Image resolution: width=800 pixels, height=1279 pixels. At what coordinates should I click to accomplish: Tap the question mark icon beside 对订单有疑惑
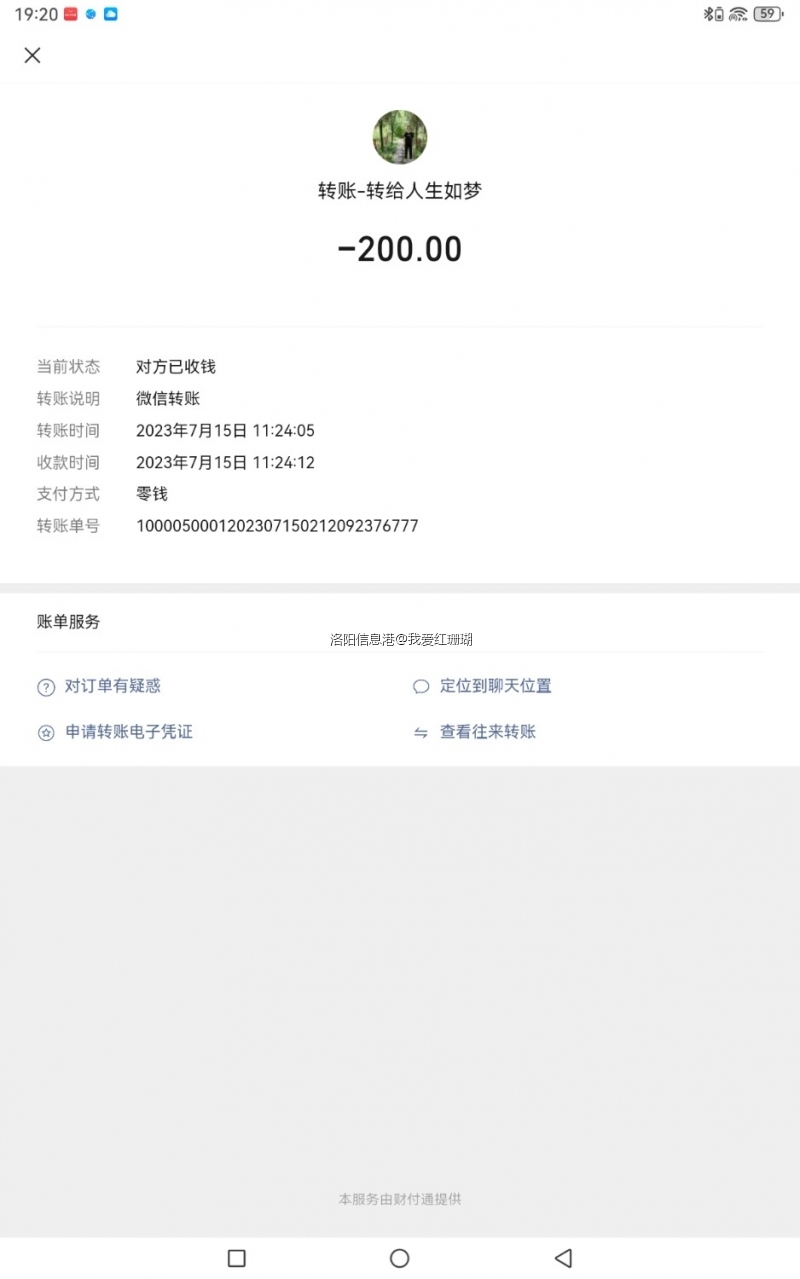click(46, 687)
